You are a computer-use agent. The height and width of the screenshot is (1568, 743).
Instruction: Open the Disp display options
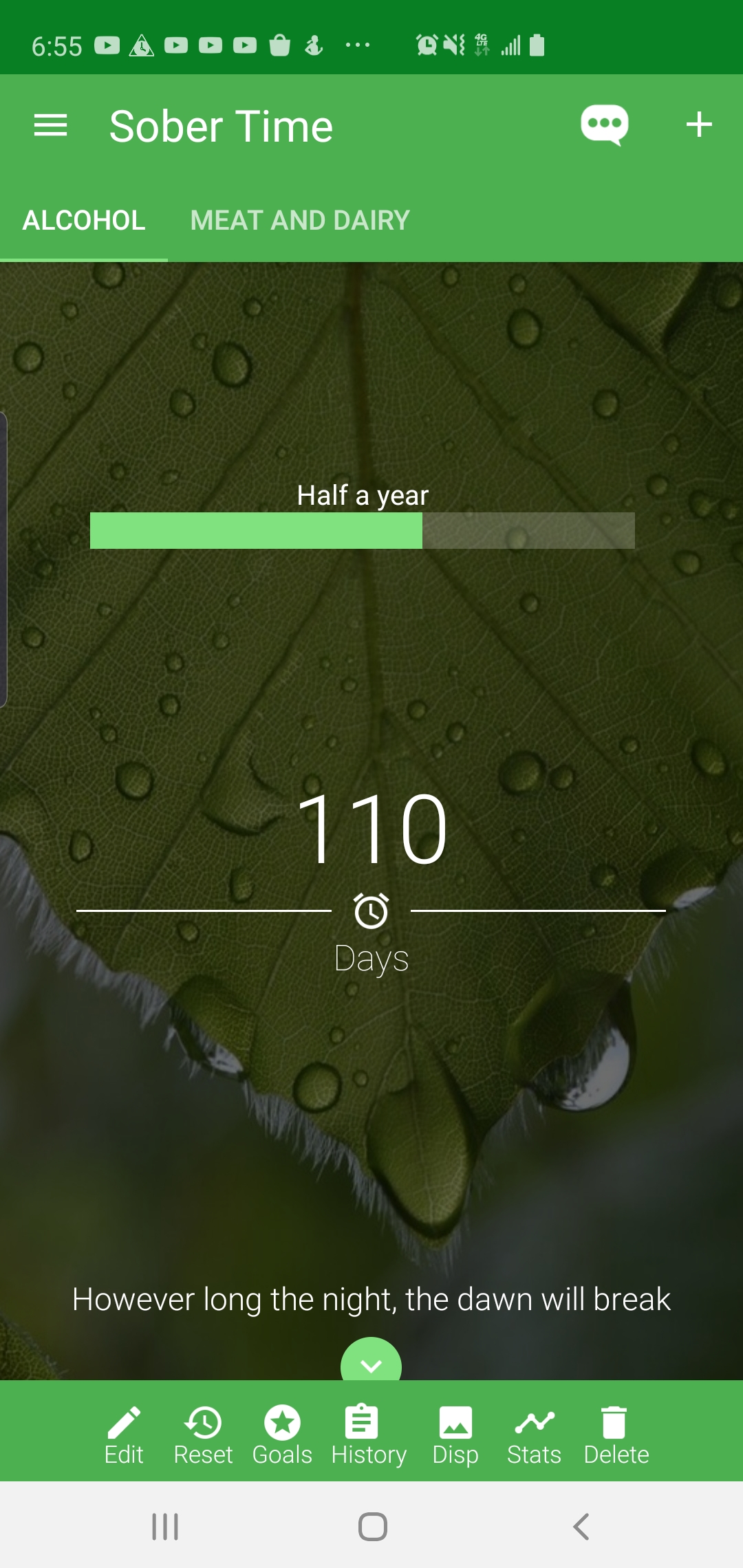click(x=455, y=1435)
